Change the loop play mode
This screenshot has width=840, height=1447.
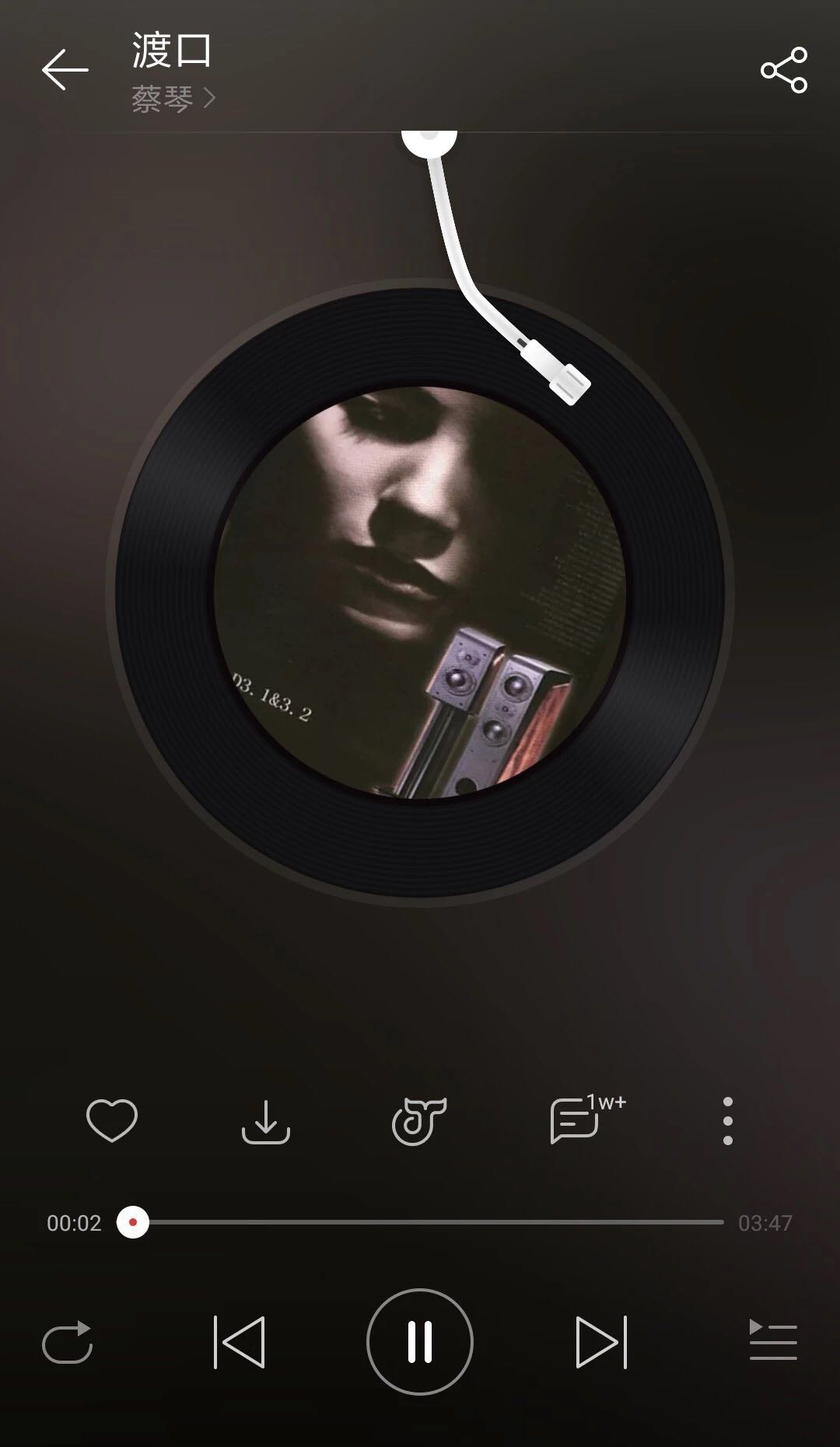pyautogui.click(x=68, y=1342)
